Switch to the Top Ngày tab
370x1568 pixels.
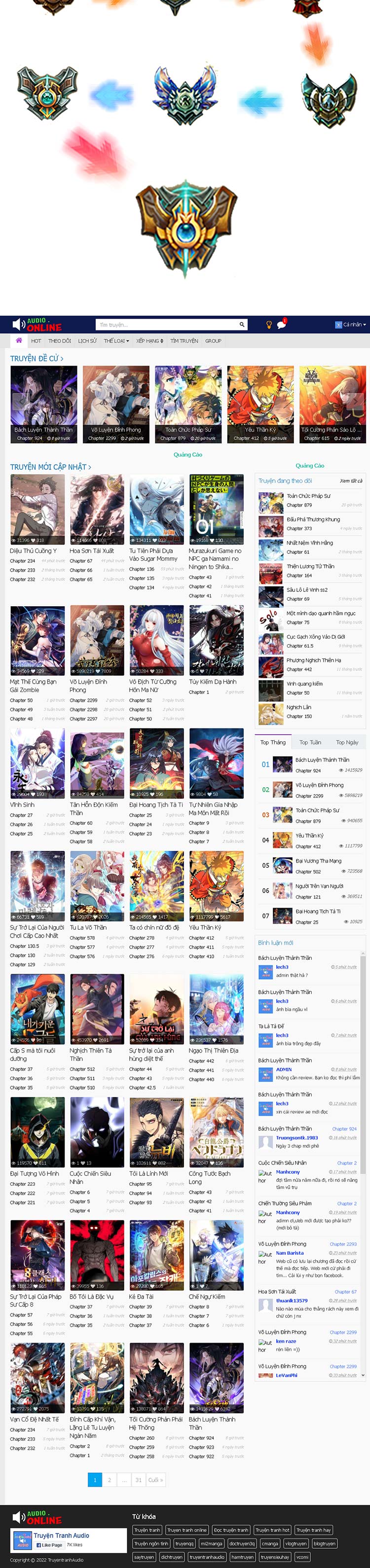pyautogui.click(x=347, y=742)
